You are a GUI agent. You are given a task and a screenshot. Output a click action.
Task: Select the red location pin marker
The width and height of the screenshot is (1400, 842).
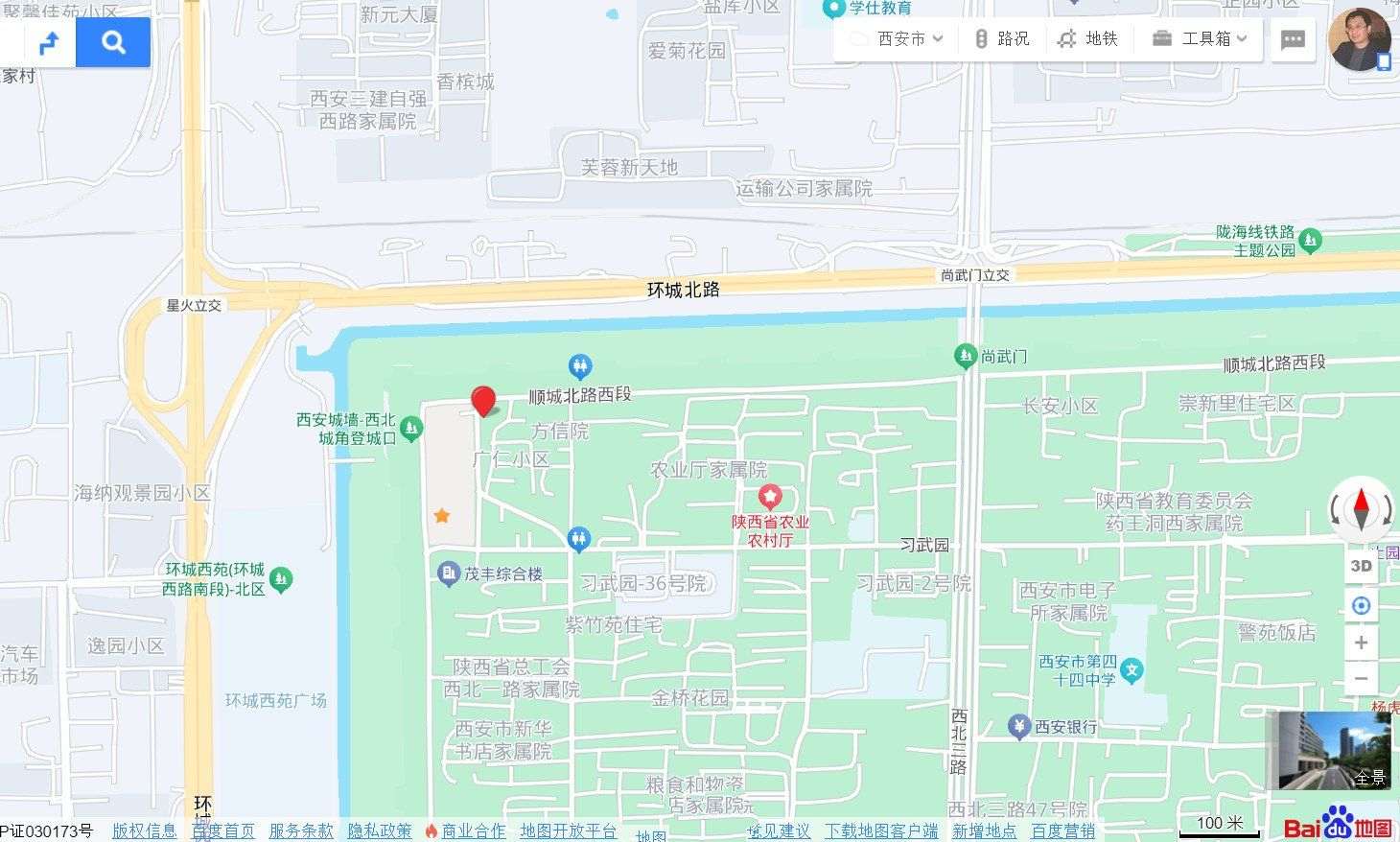pos(483,401)
